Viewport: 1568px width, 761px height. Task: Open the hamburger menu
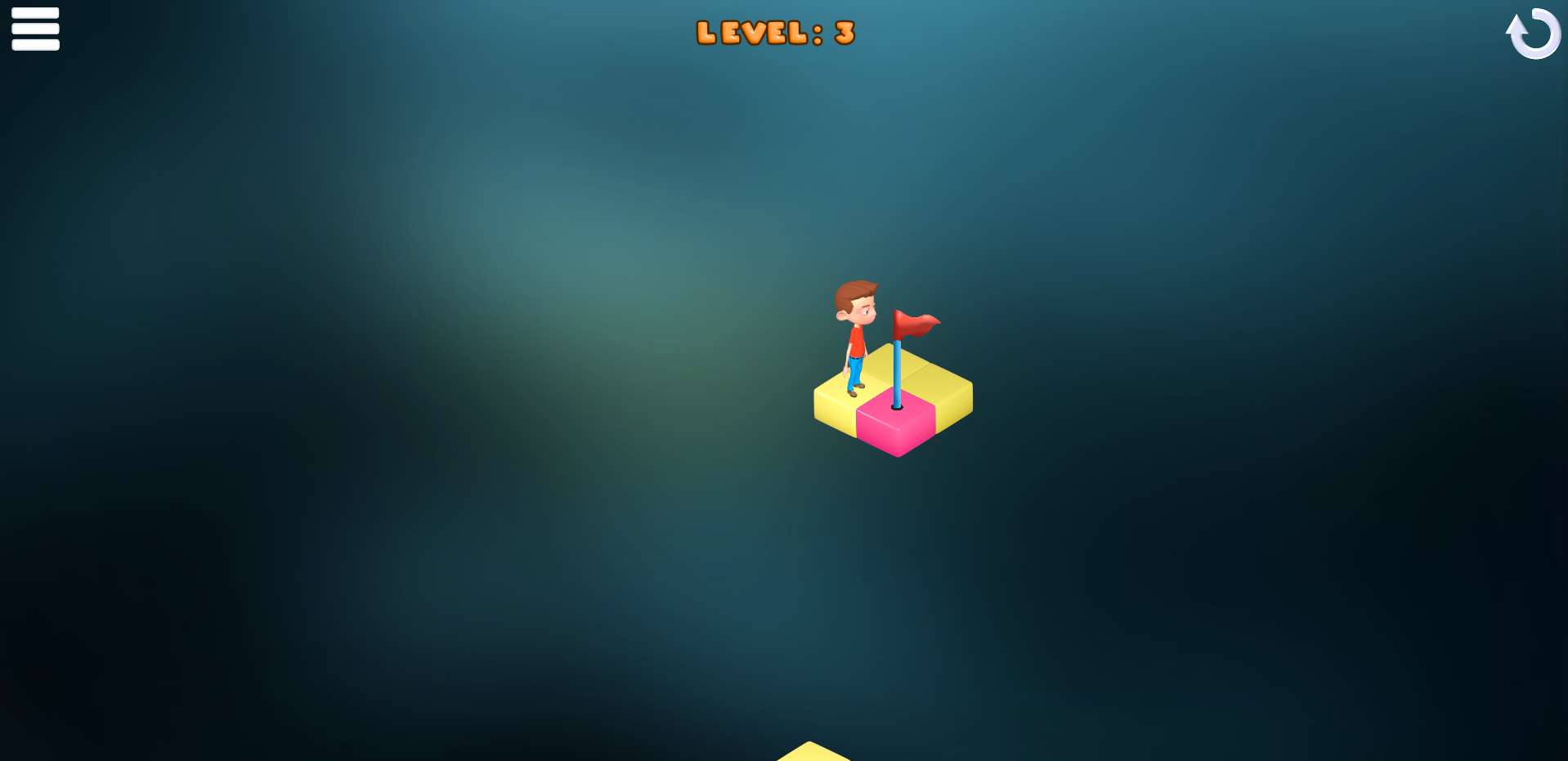click(x=35, y=29)
